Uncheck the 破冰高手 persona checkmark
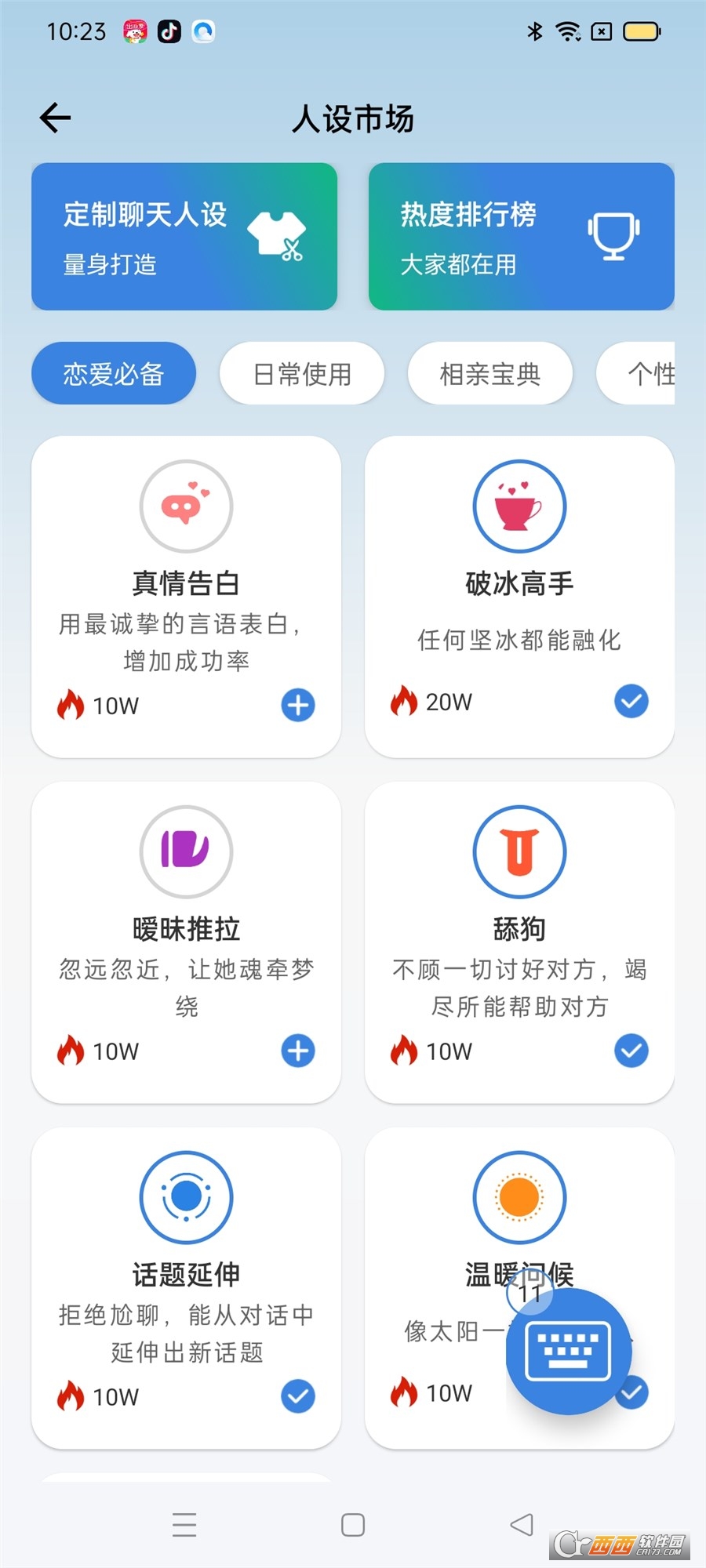This screenshot has height=1568, width=706. click(631, 701)
